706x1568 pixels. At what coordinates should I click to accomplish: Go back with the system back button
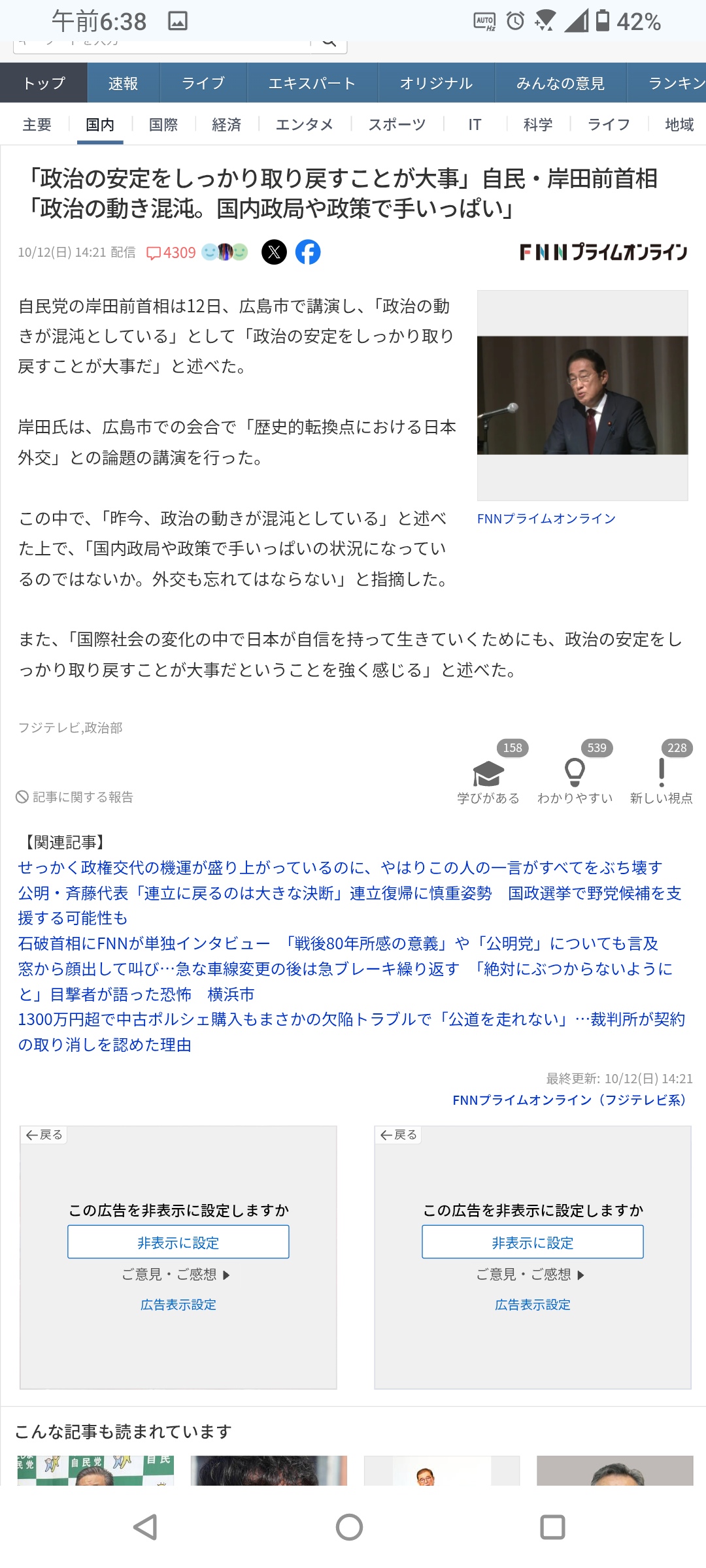145,1527
